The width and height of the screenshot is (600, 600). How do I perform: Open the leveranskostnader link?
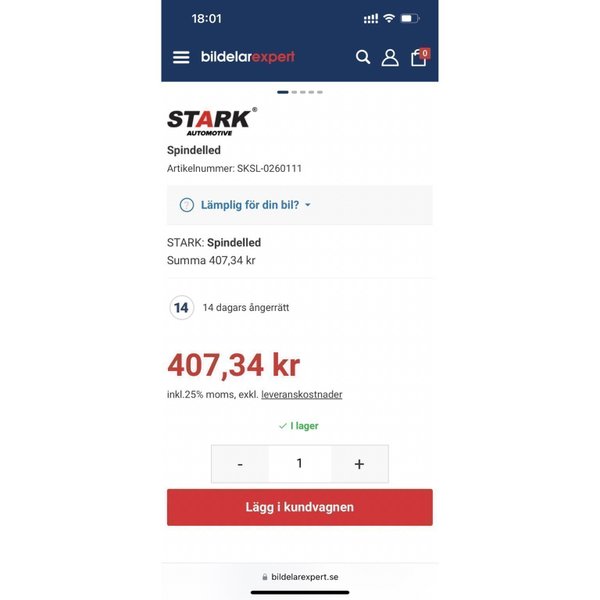click(301, 395)
